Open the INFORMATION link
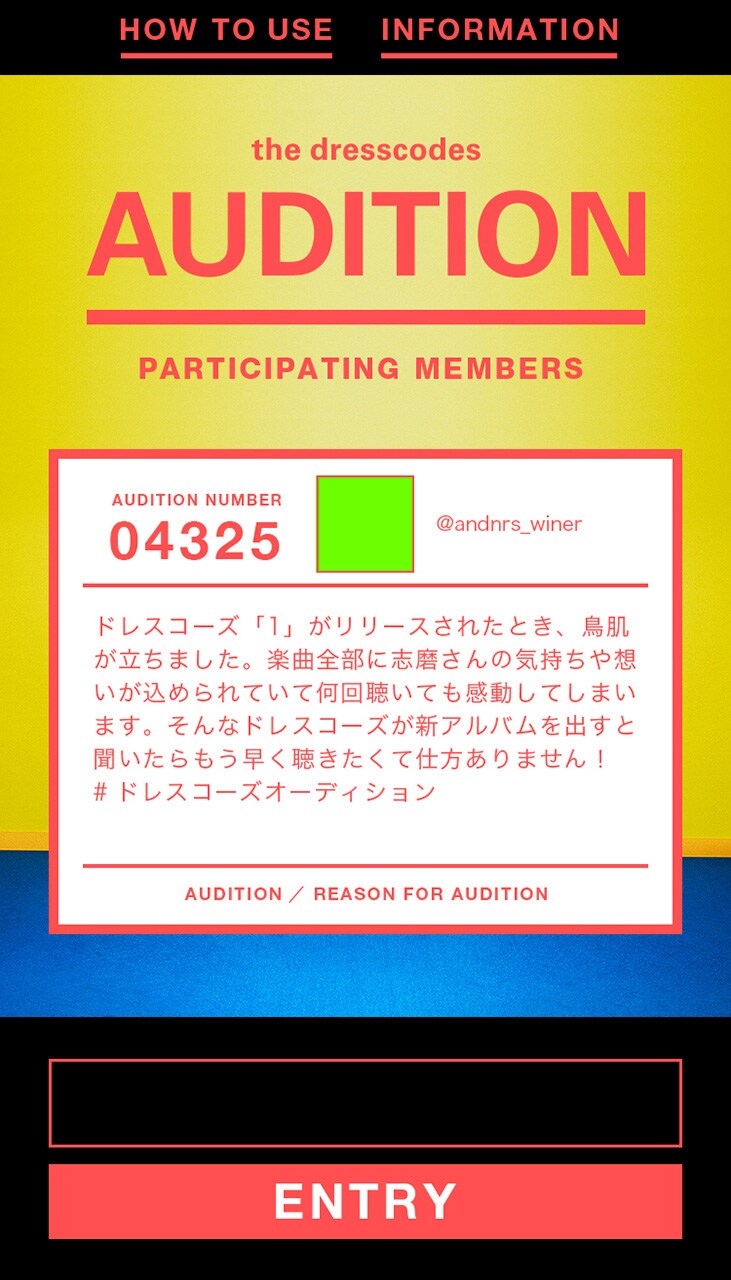 click(x=500, y=31)
